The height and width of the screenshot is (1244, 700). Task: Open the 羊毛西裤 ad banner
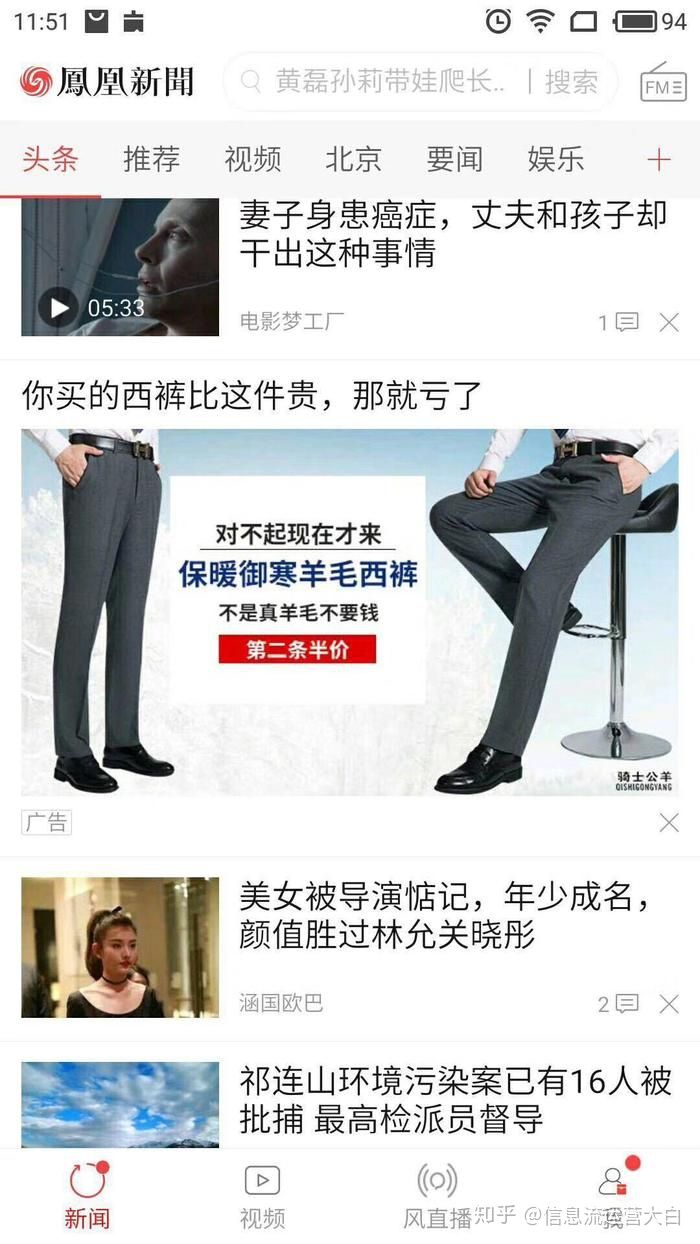pyautogui.click(x=349, y=612)
